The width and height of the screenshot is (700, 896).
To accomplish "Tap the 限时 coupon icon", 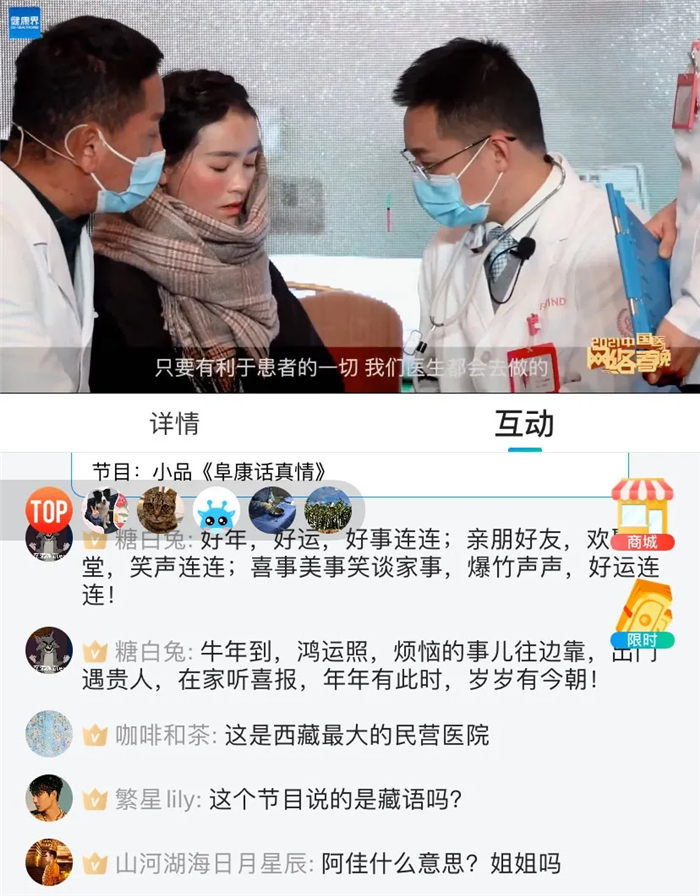I will click(642, 614).
